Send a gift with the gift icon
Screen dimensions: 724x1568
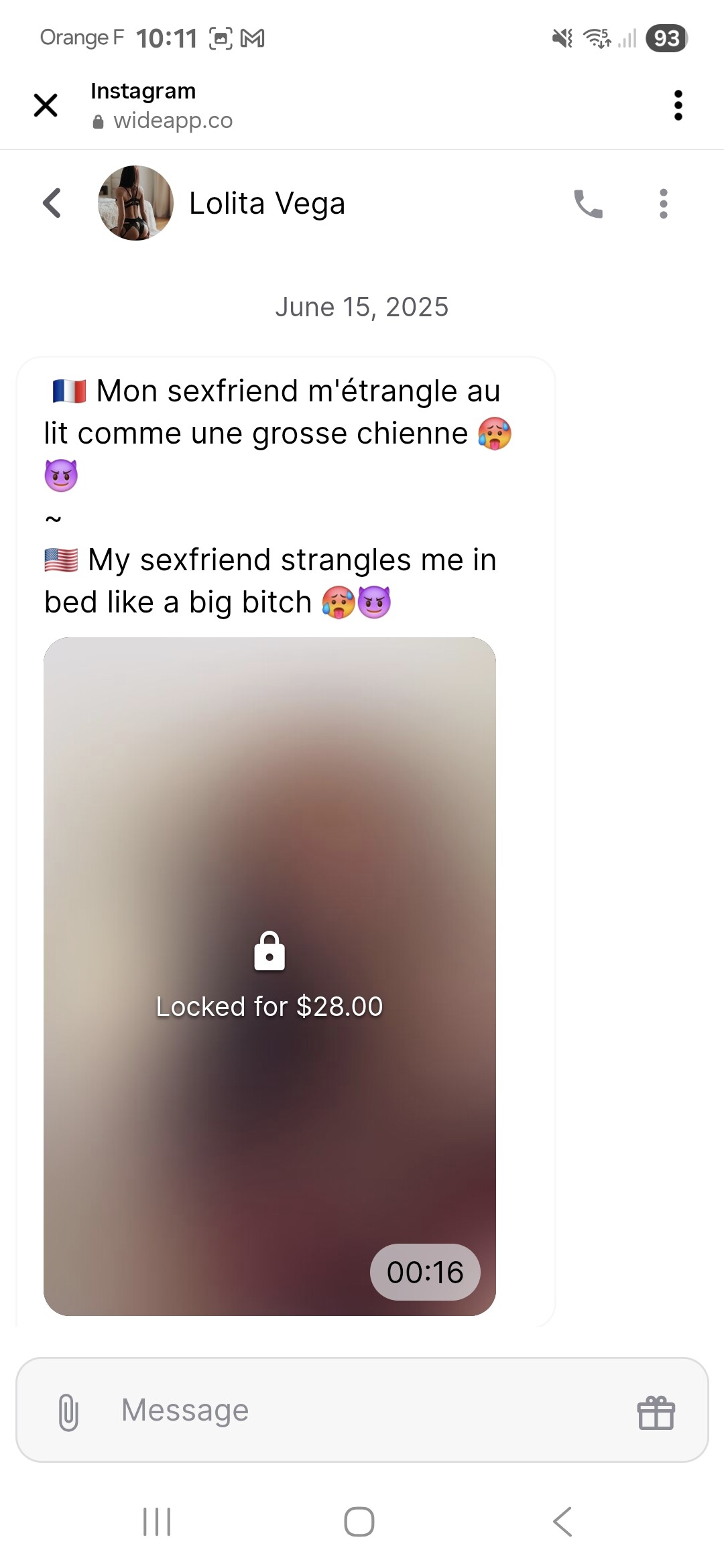[656, 1413]
